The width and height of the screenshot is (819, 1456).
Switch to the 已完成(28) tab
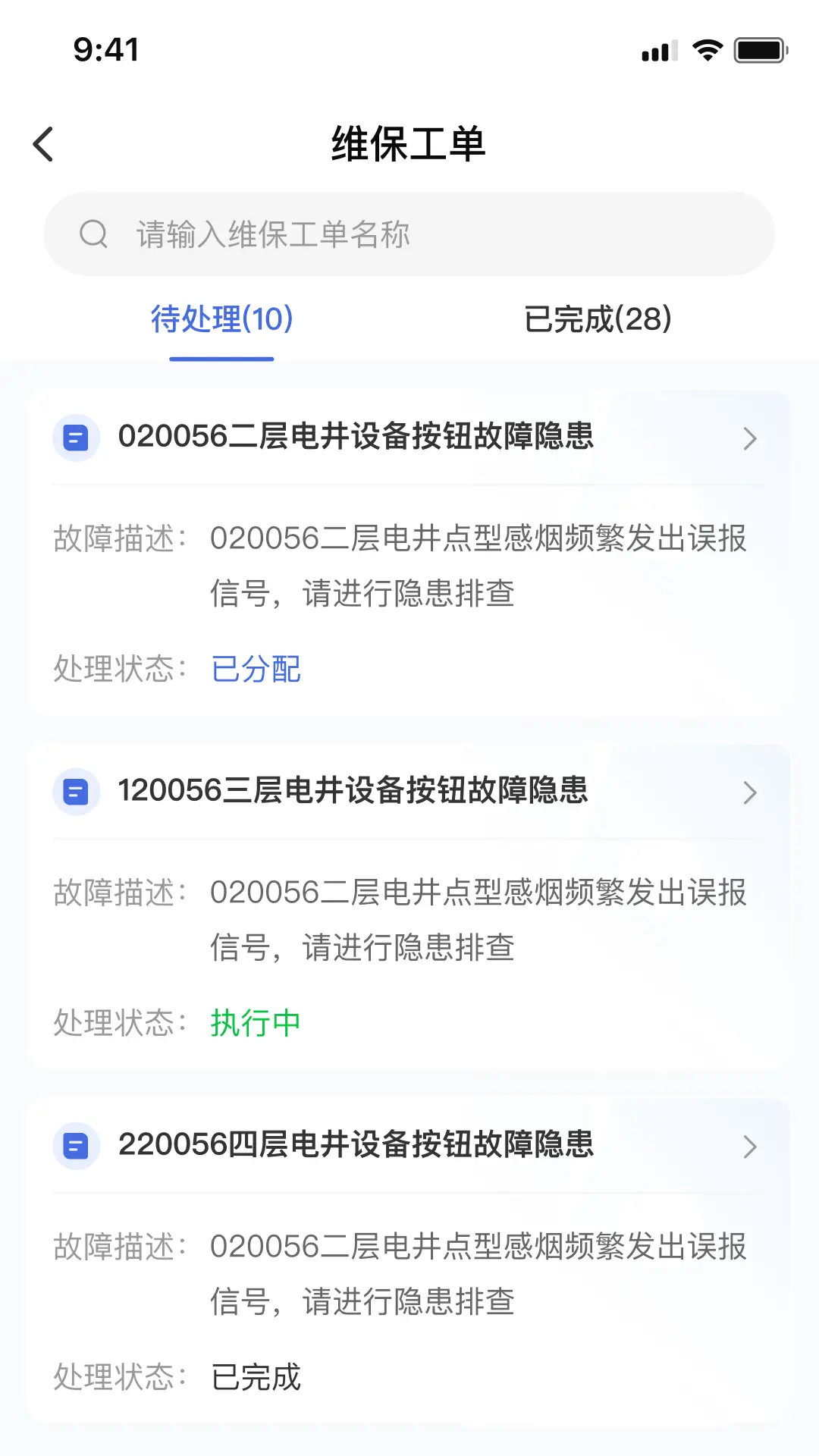pos(597,319)
